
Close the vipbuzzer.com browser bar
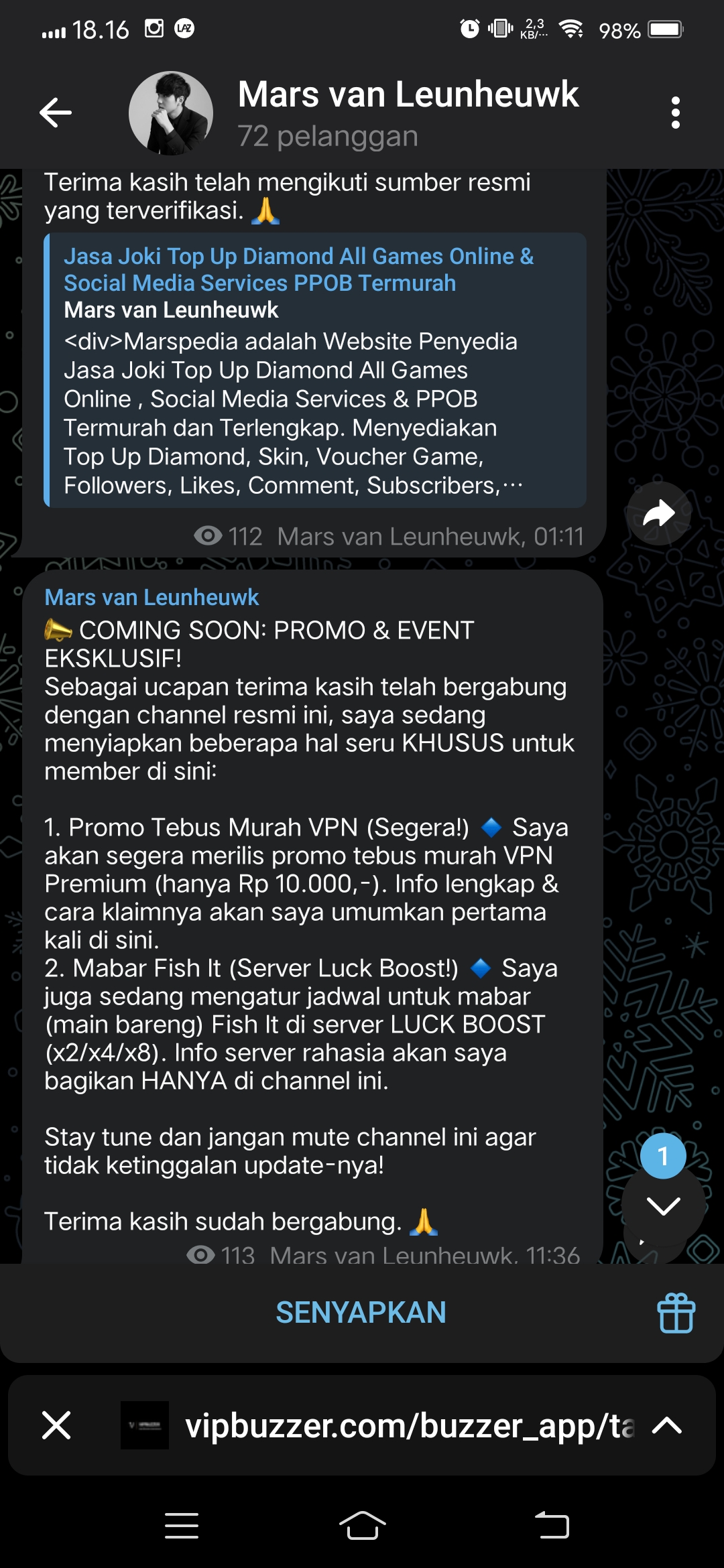pos(56,1425)
